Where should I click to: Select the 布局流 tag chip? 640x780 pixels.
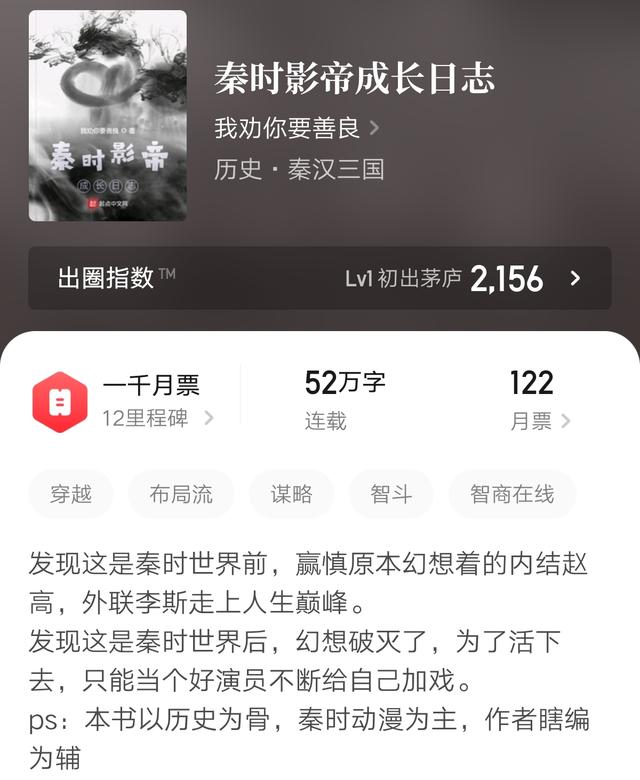pos(181,494)
